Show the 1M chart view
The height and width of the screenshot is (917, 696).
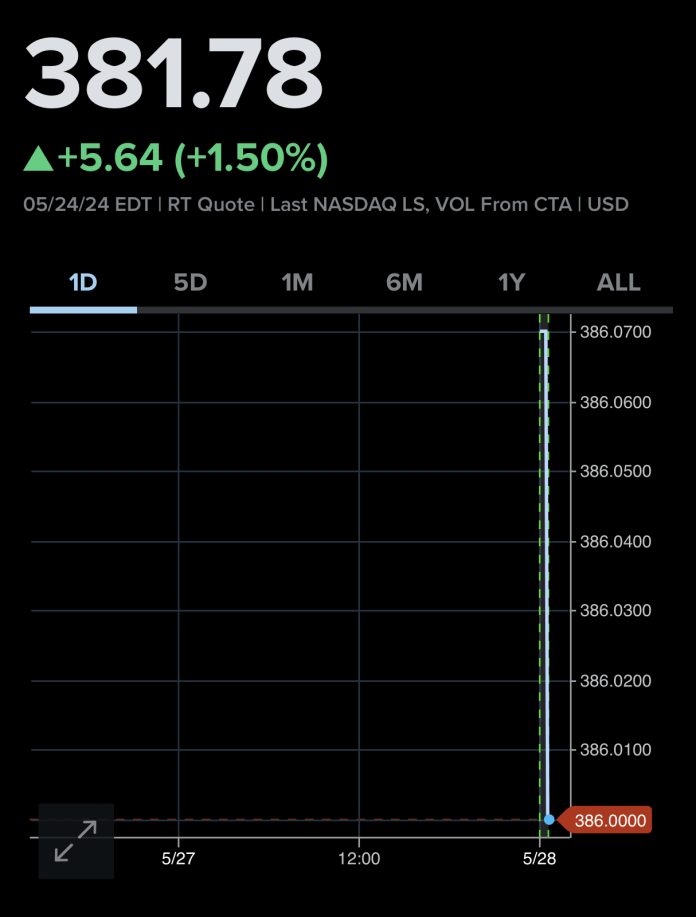pos(297,283)
